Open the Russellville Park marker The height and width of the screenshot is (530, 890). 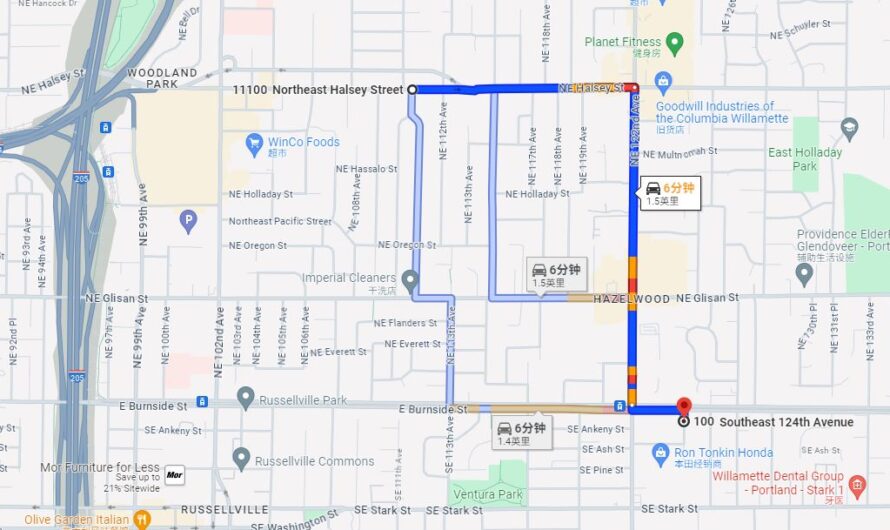click(x=246, y=400)
